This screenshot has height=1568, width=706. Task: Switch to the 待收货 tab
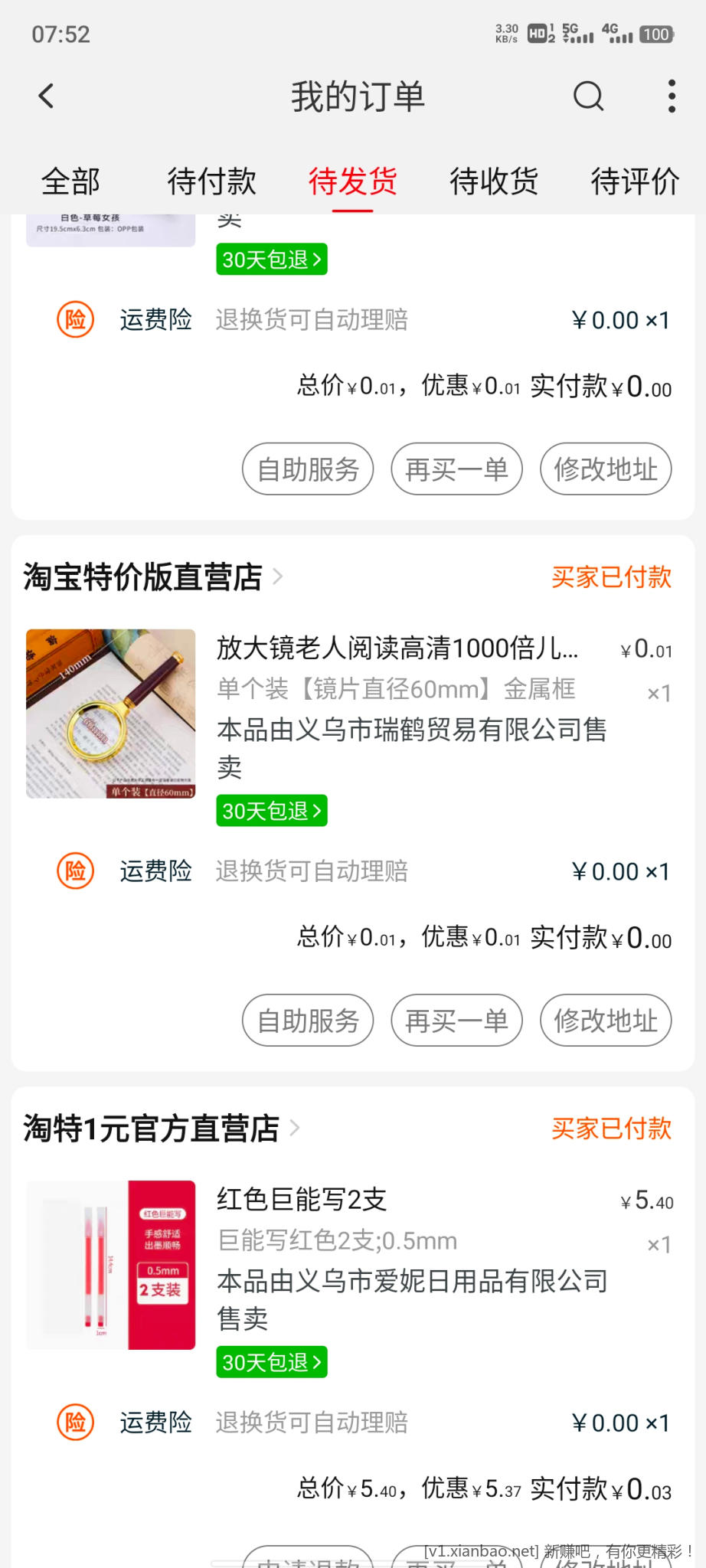click(494, 181)
